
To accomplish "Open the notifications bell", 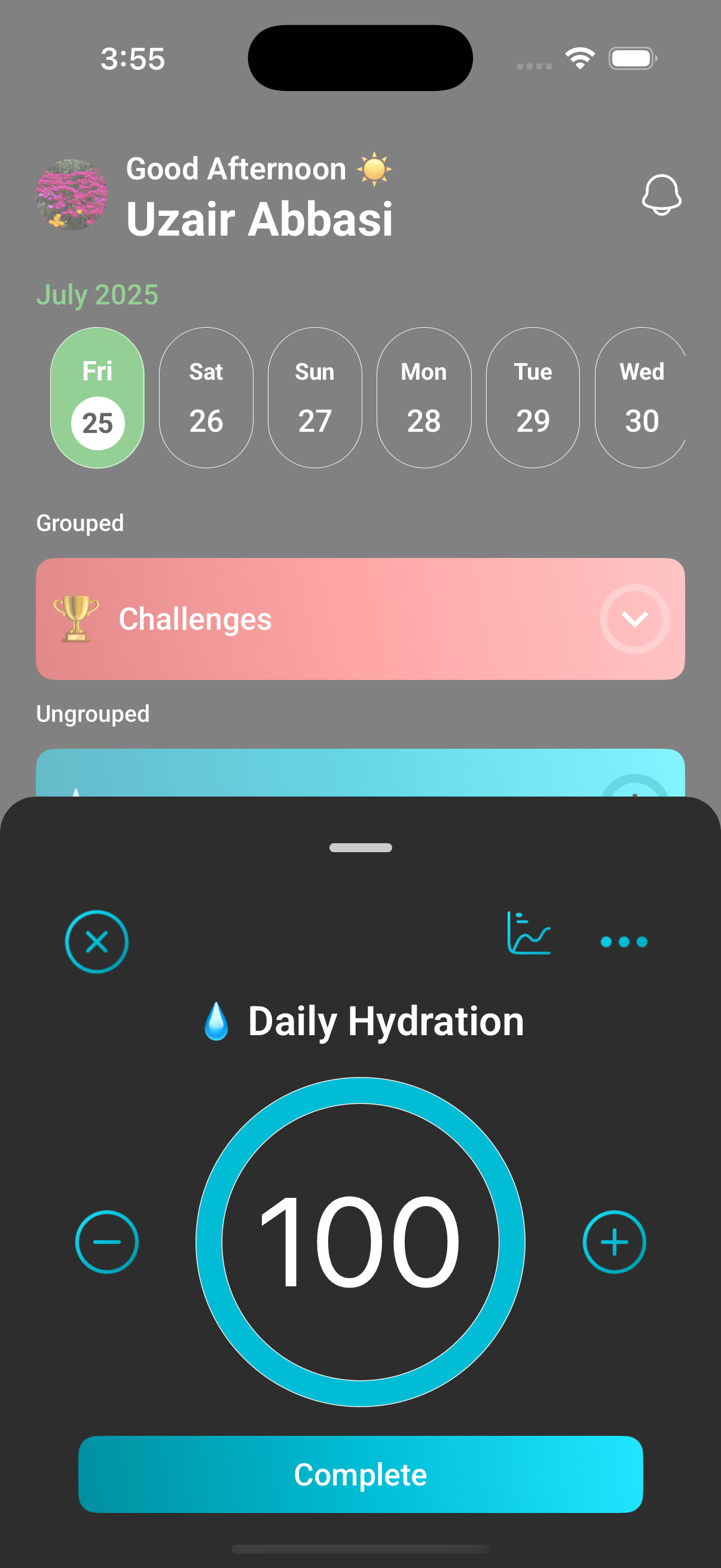I will 661,195.
